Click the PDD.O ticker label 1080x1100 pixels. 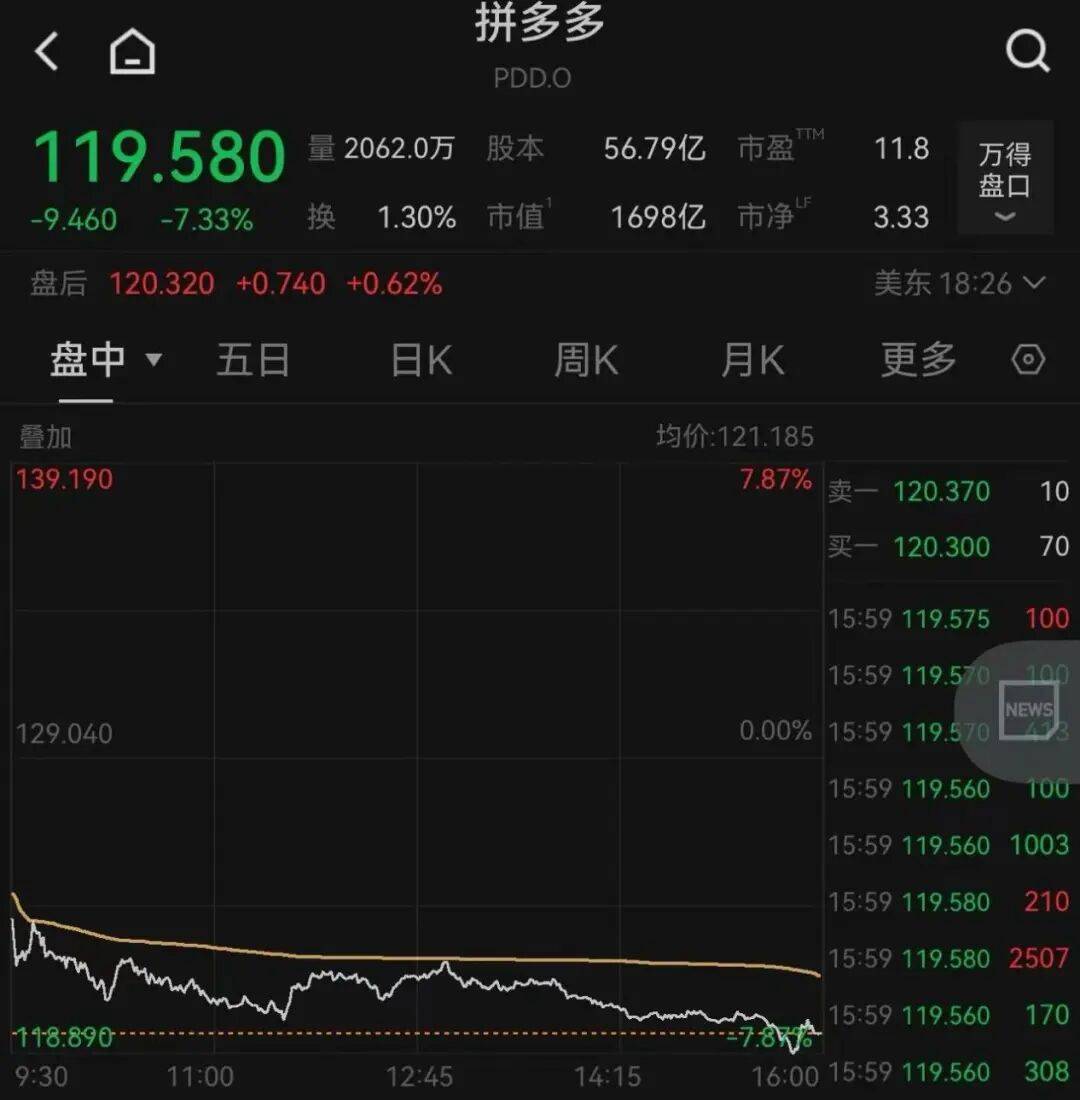(x=531, y=78)
